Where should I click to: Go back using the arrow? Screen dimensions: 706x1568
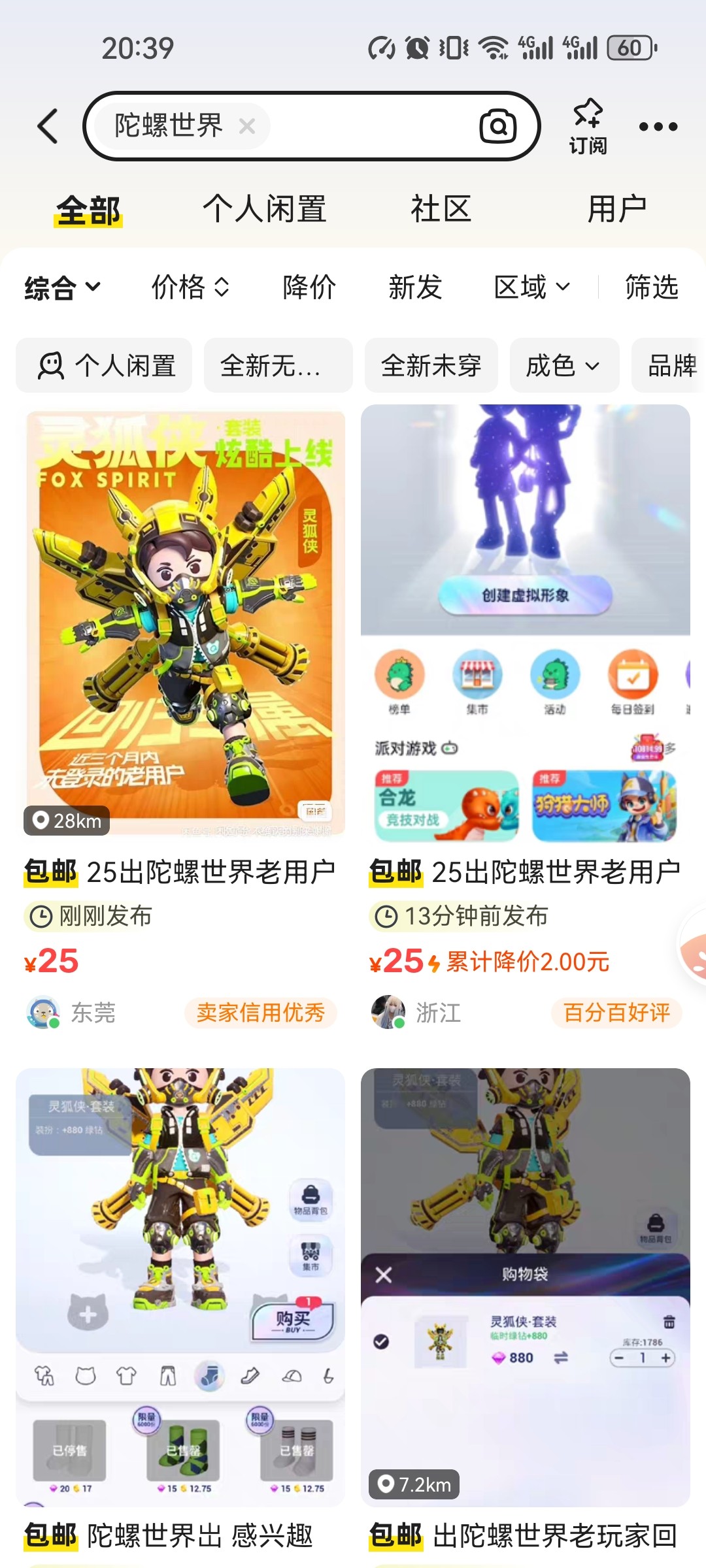click(48, 126)
